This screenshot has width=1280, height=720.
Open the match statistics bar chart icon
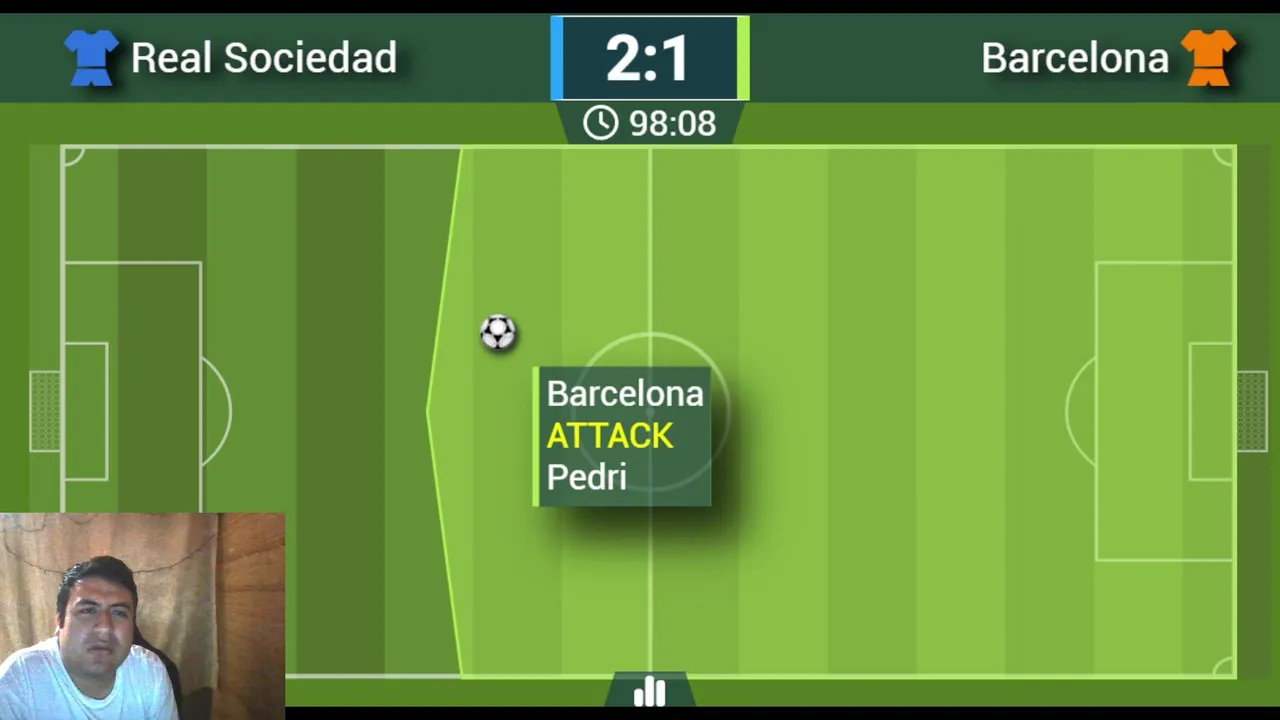point(649,691)
